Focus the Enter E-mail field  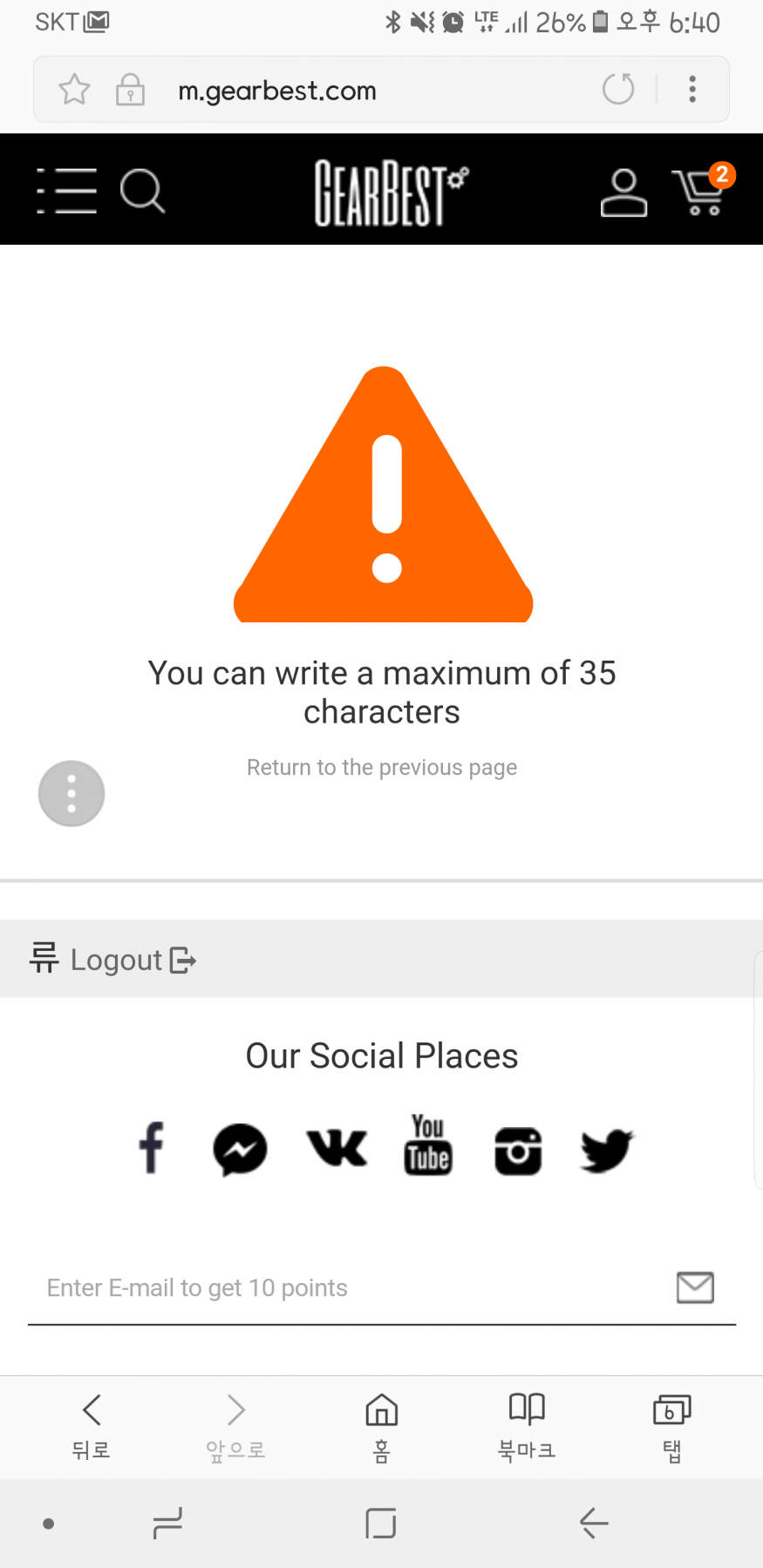pos(349,1287)
